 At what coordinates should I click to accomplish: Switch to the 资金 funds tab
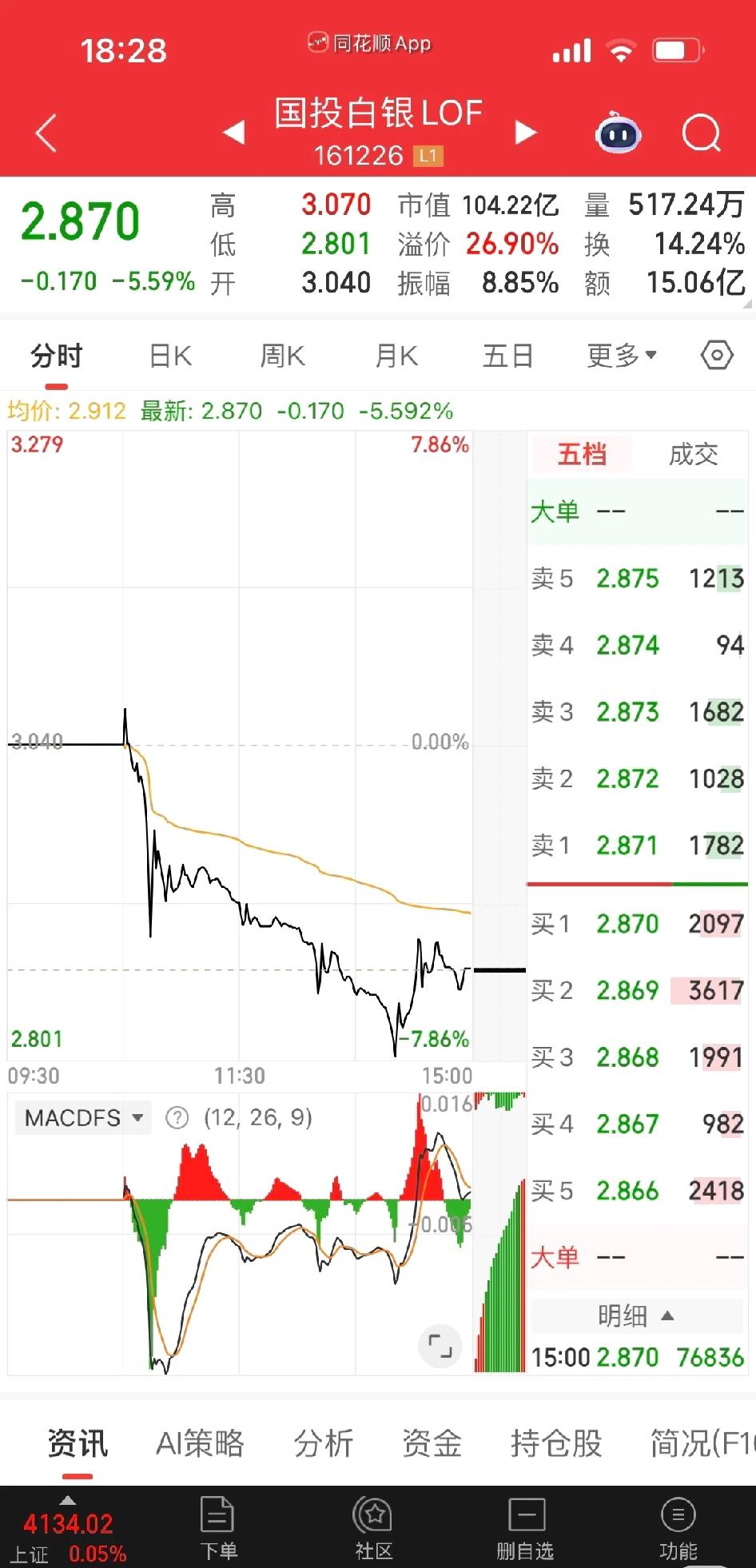pos(432,1443)
